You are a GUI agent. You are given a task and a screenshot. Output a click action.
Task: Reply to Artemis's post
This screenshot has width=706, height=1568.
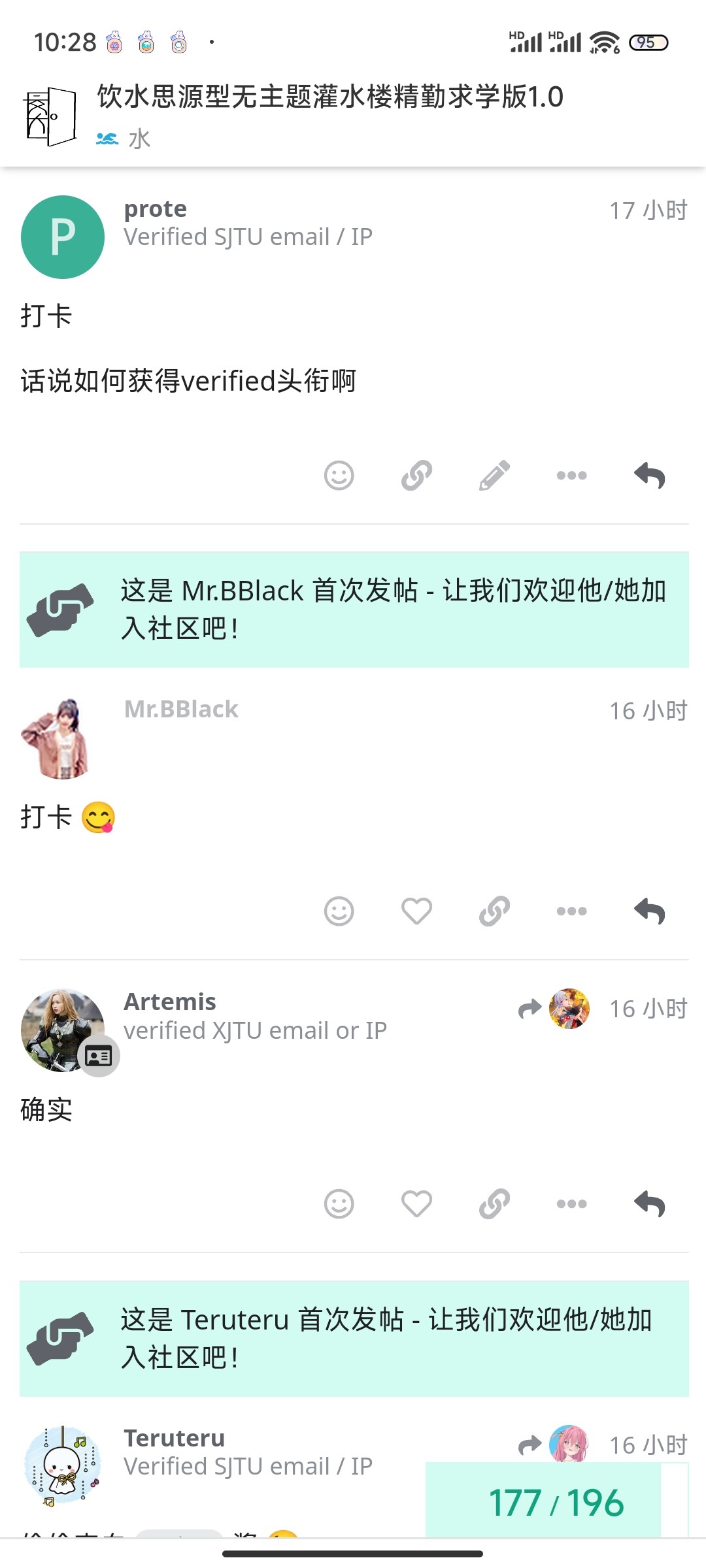pos(650,1203)
